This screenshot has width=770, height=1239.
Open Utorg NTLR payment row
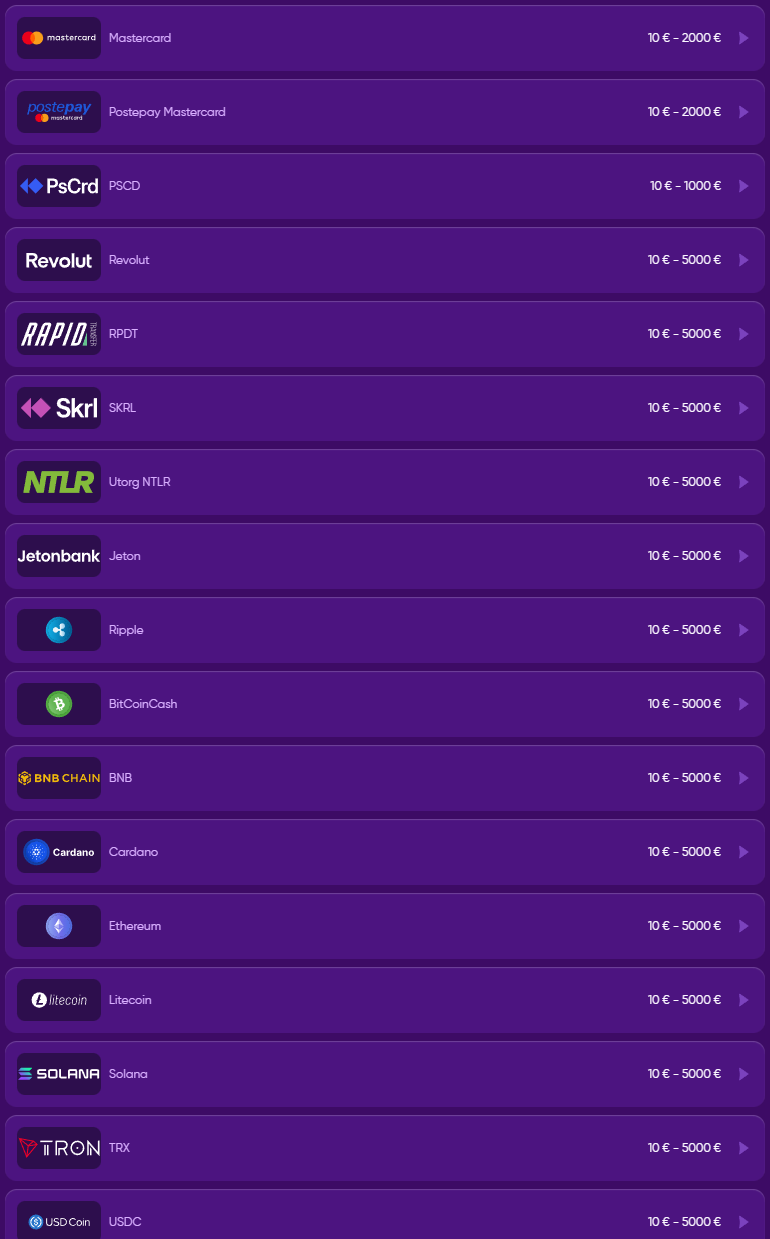384,482
